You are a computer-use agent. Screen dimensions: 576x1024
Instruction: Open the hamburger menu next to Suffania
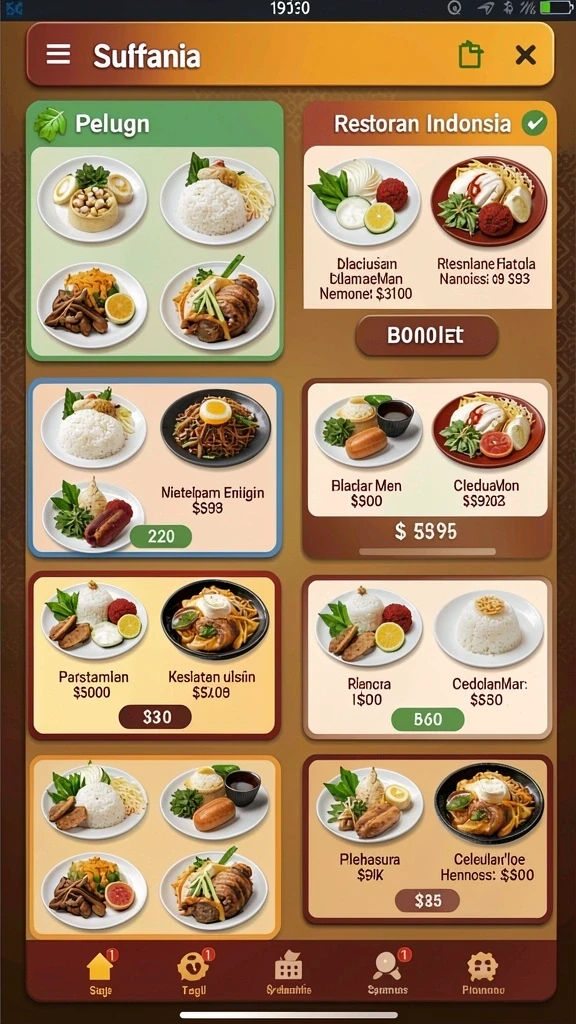(x=58, y=55)
